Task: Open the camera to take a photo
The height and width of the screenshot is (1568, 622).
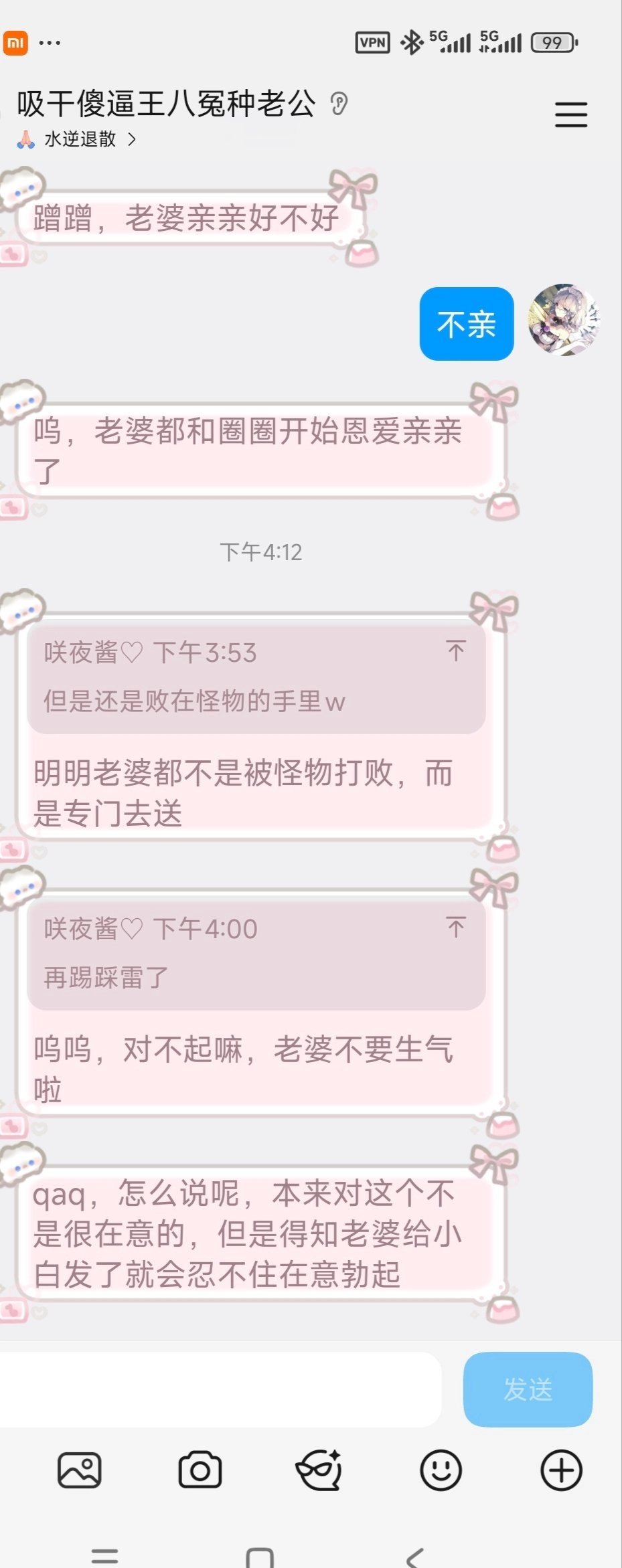Action: click(200, 1470)
